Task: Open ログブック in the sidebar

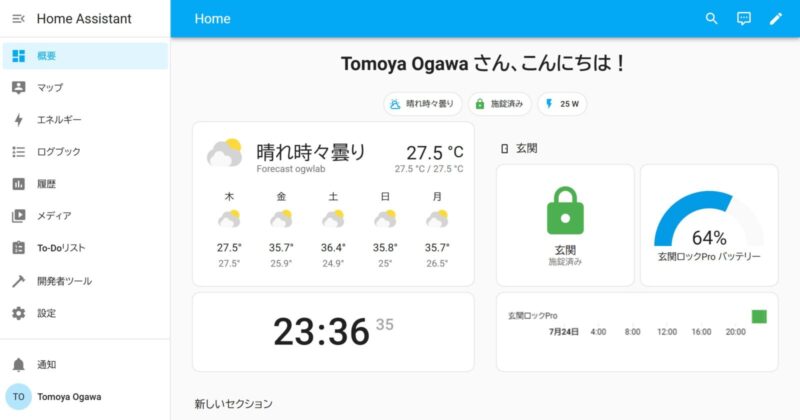Action: coord(84,152)
